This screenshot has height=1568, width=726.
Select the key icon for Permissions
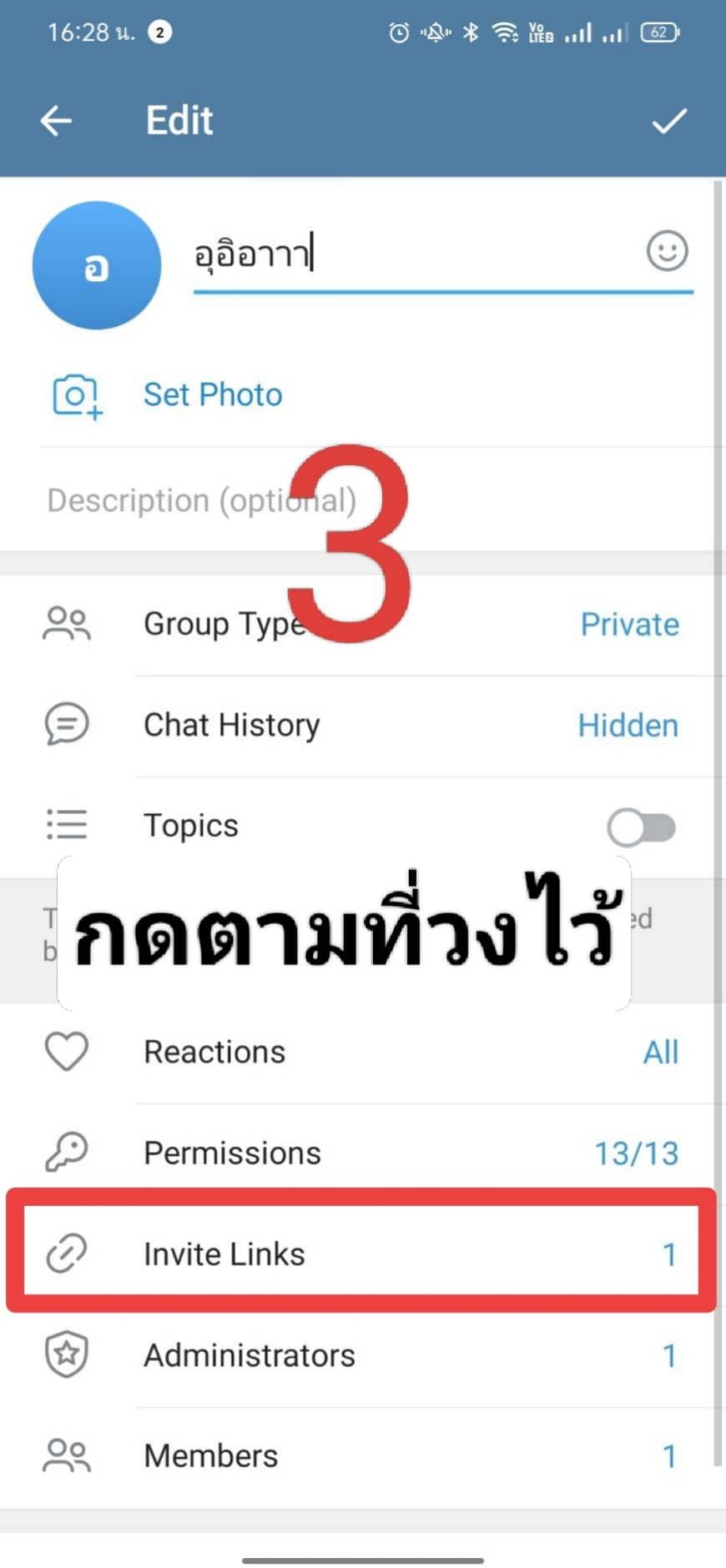tap(67, 1153)
